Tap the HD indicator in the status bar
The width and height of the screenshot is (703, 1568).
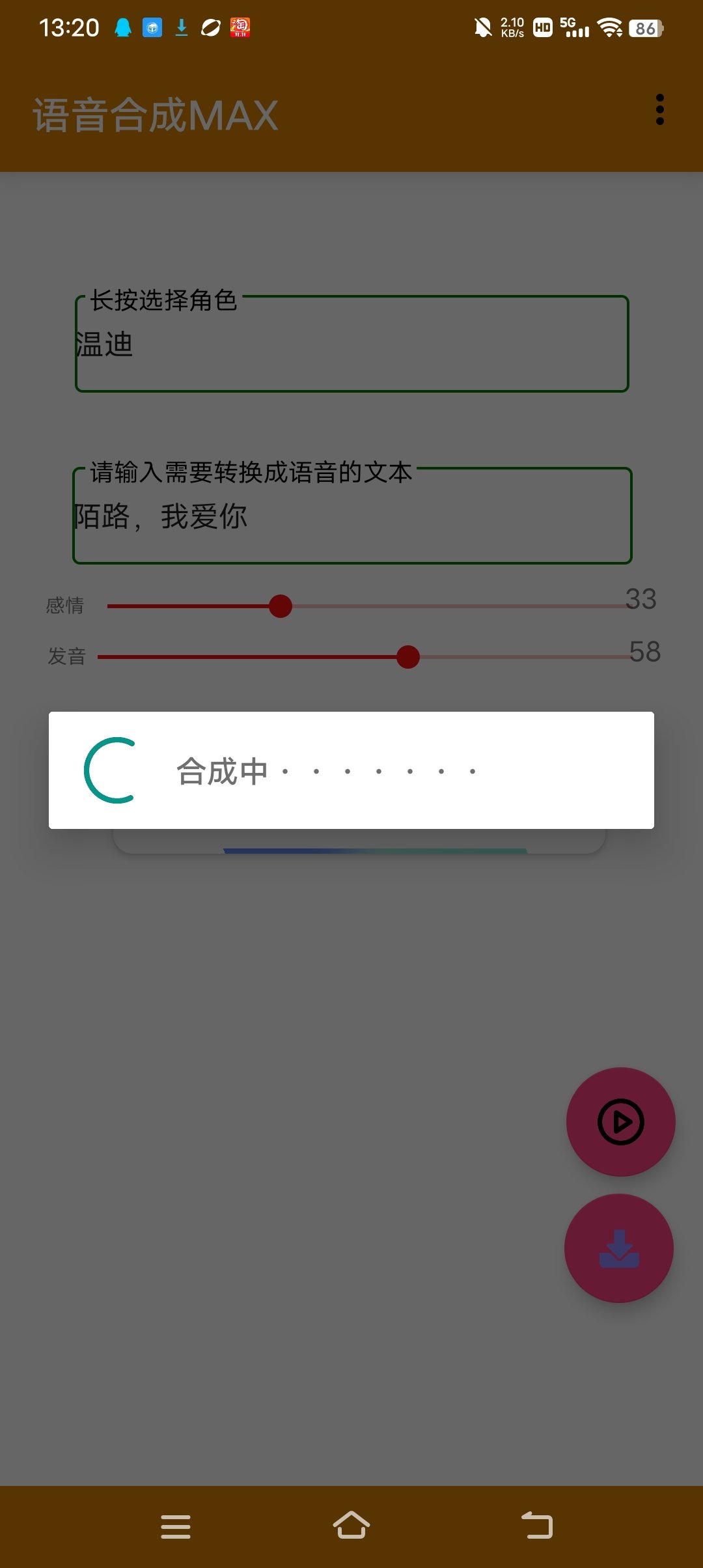pyautogui.click(x=542, y=27)
